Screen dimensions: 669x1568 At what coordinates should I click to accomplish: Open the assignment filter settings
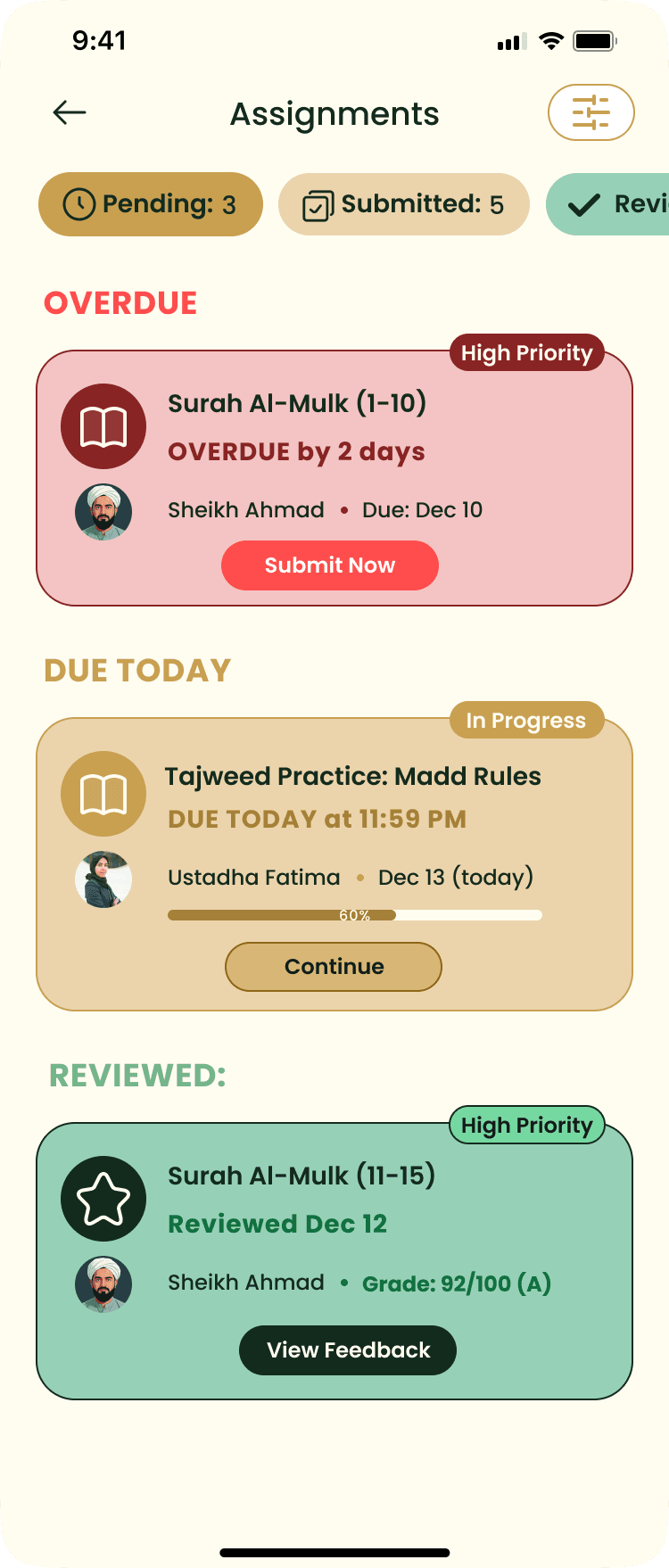point(591,112)
